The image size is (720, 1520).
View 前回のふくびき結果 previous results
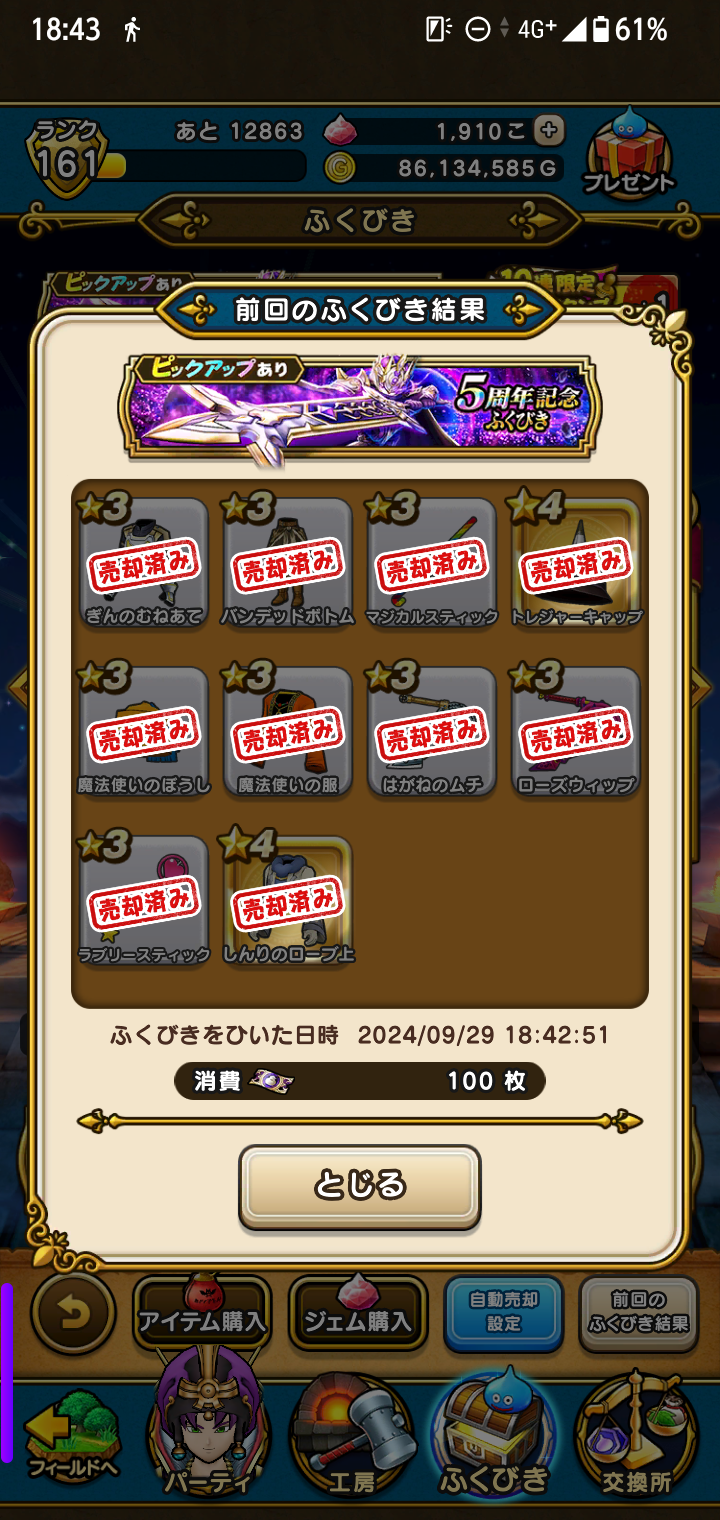[x=638, y=1313]
